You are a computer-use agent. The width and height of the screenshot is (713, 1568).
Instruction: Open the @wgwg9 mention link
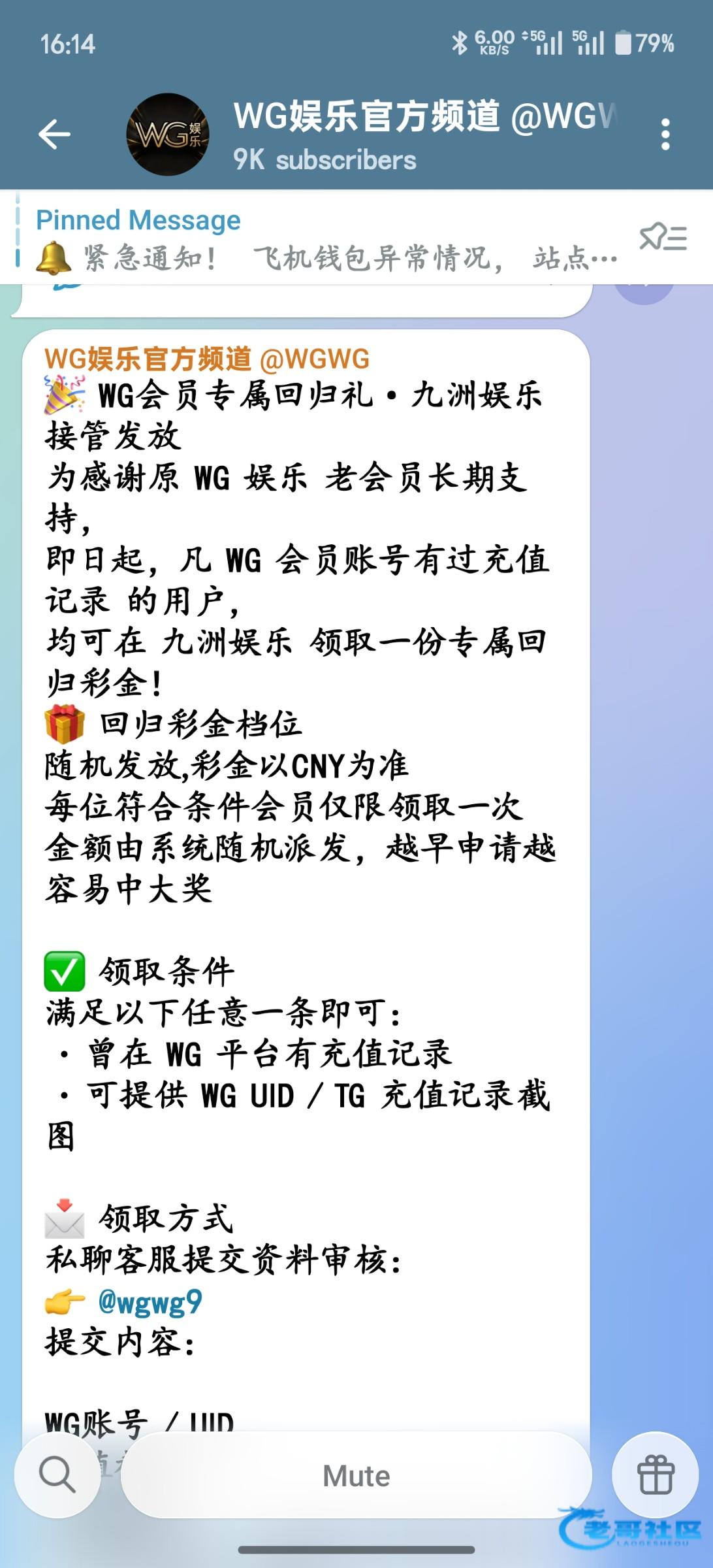(150, 1301)
